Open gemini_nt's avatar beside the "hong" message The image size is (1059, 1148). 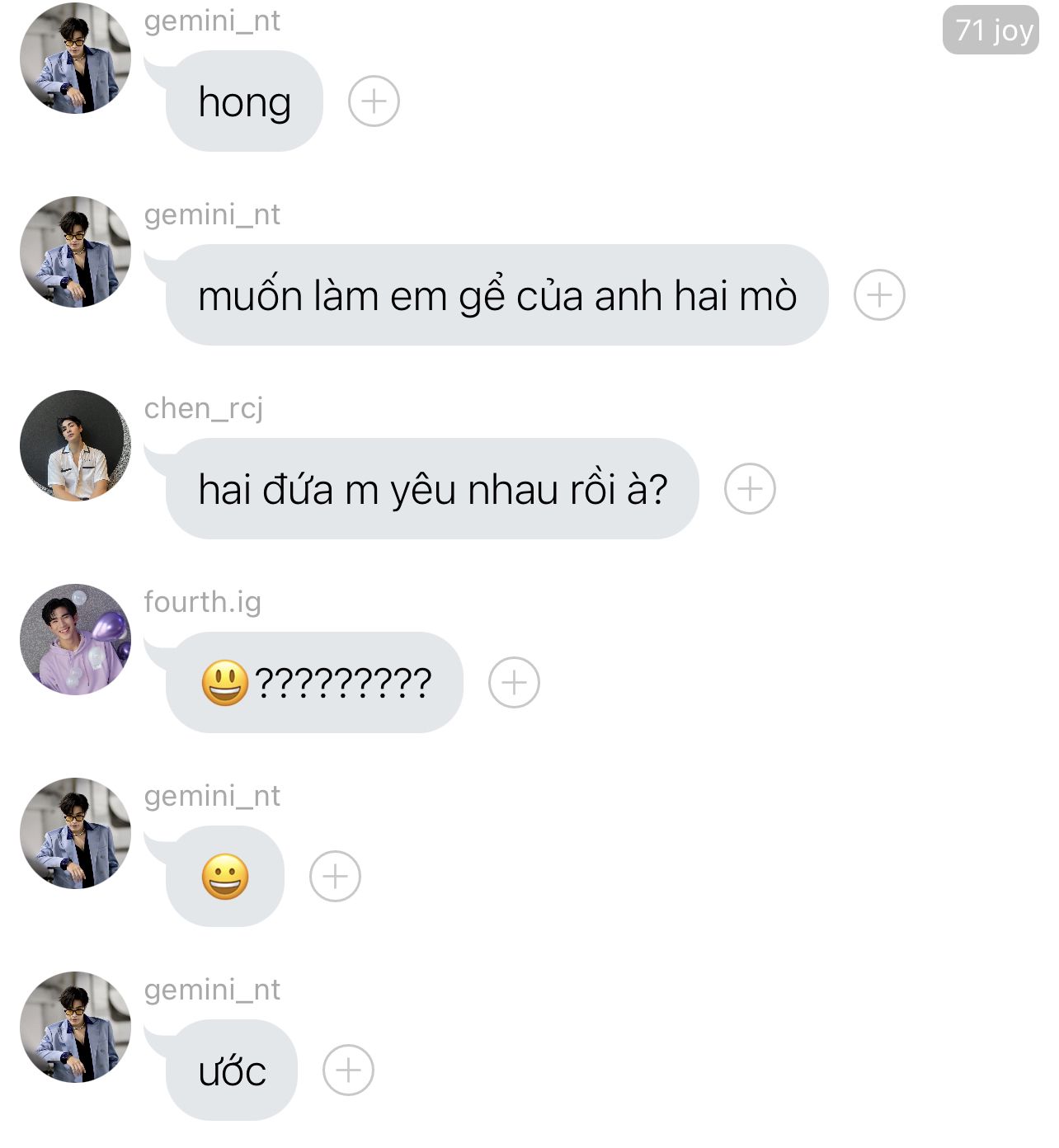point(75,59)
